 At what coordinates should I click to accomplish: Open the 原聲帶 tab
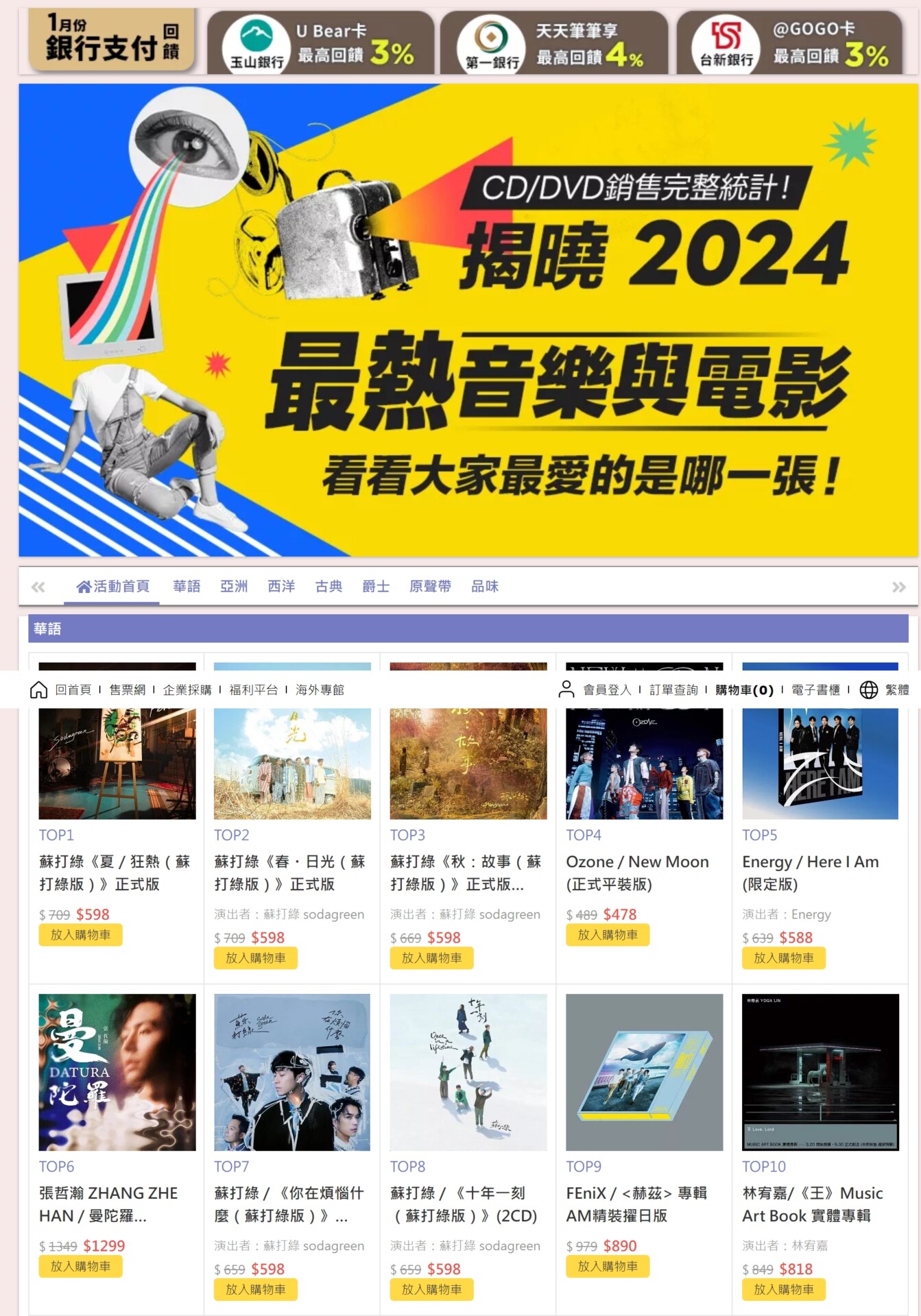(430, 587)
